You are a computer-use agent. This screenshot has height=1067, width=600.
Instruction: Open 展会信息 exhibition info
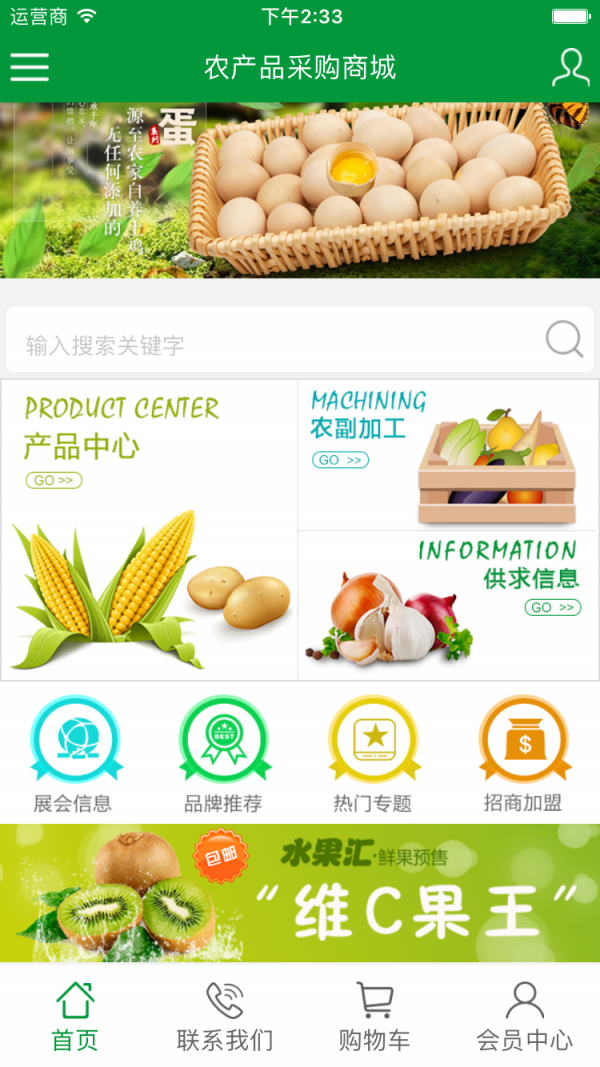pos(74,755)
